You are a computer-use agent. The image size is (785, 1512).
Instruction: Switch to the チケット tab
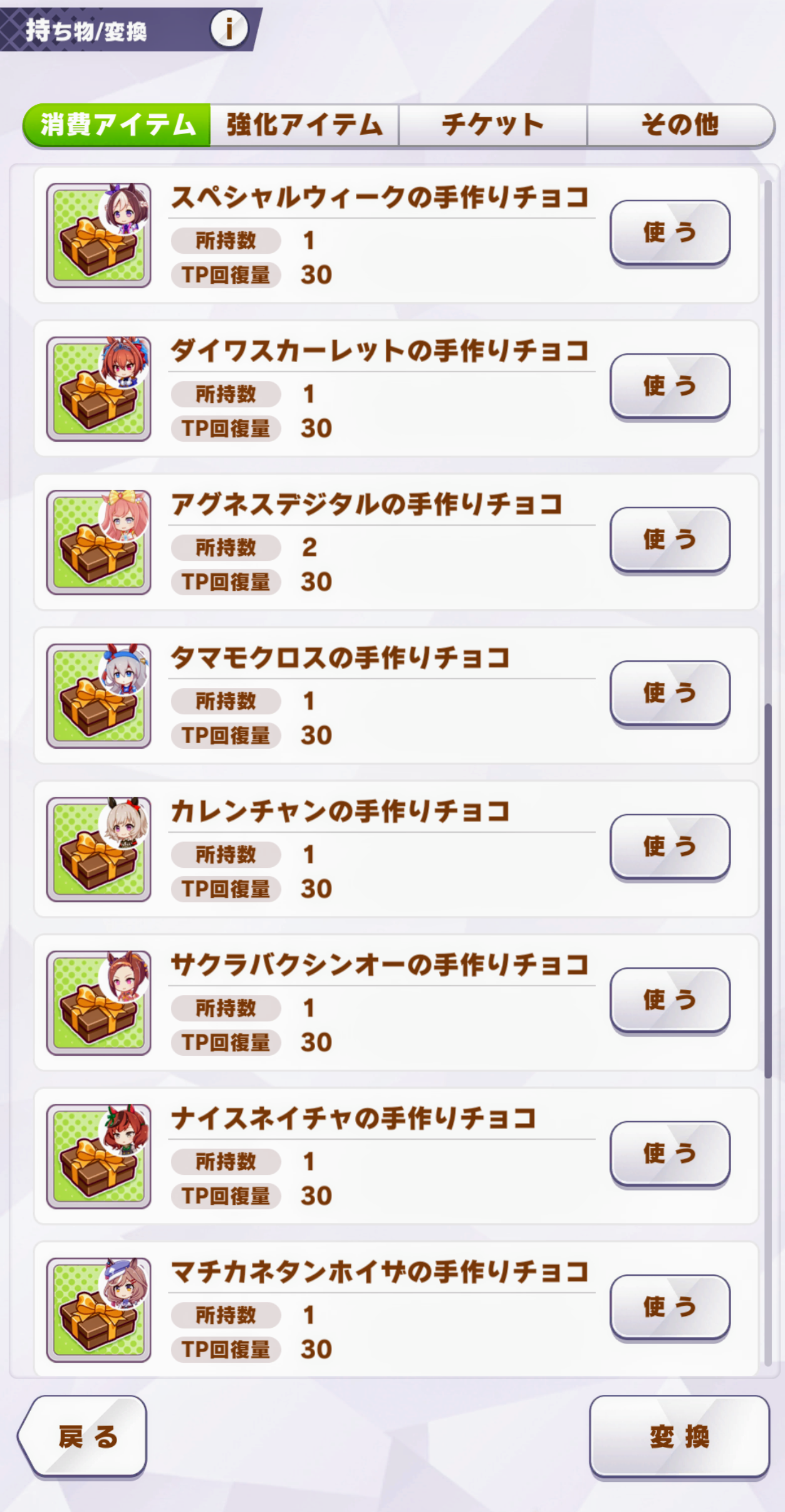[492, 125]
